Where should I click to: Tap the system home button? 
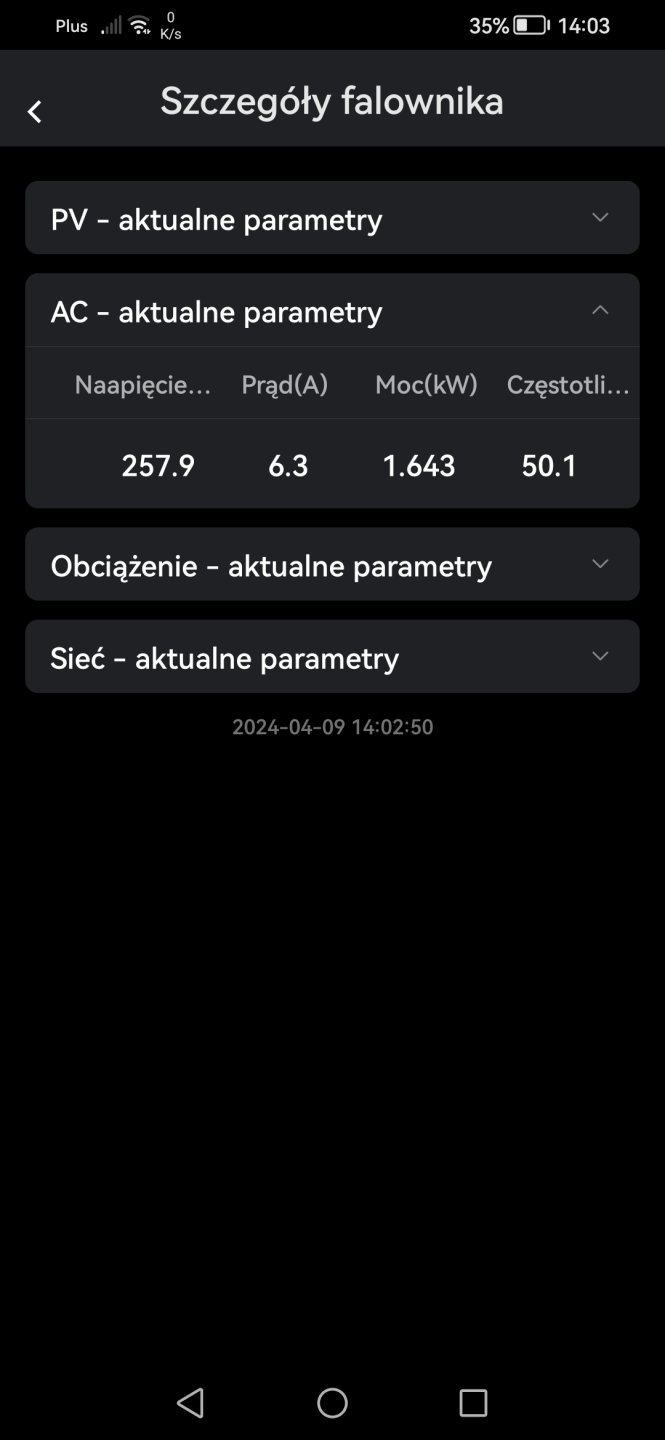[332, 1403]
